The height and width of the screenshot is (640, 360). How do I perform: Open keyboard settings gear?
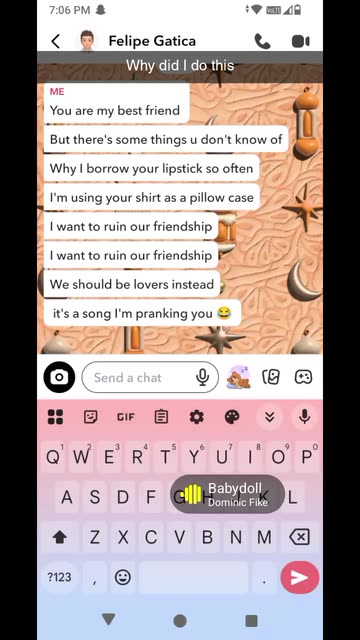(197, 417)
